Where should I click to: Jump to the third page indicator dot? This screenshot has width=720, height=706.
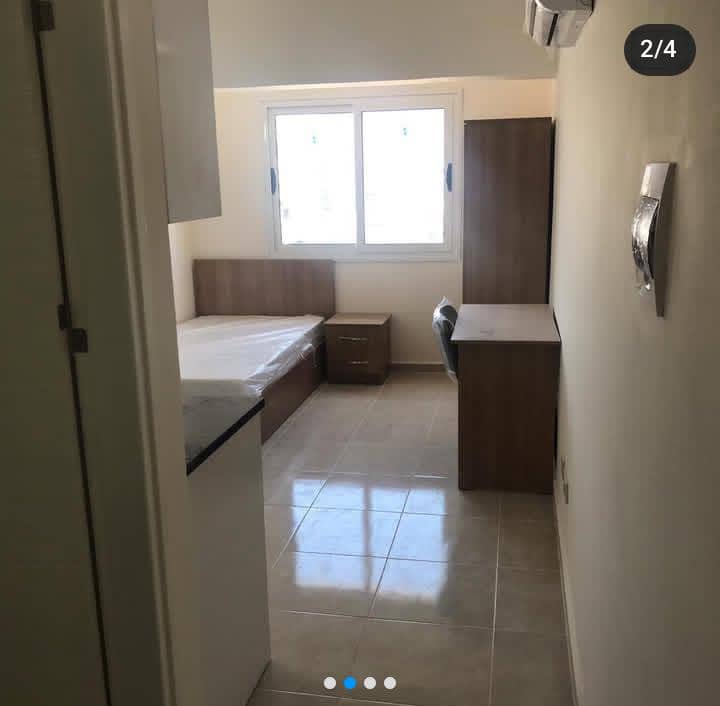370,683
